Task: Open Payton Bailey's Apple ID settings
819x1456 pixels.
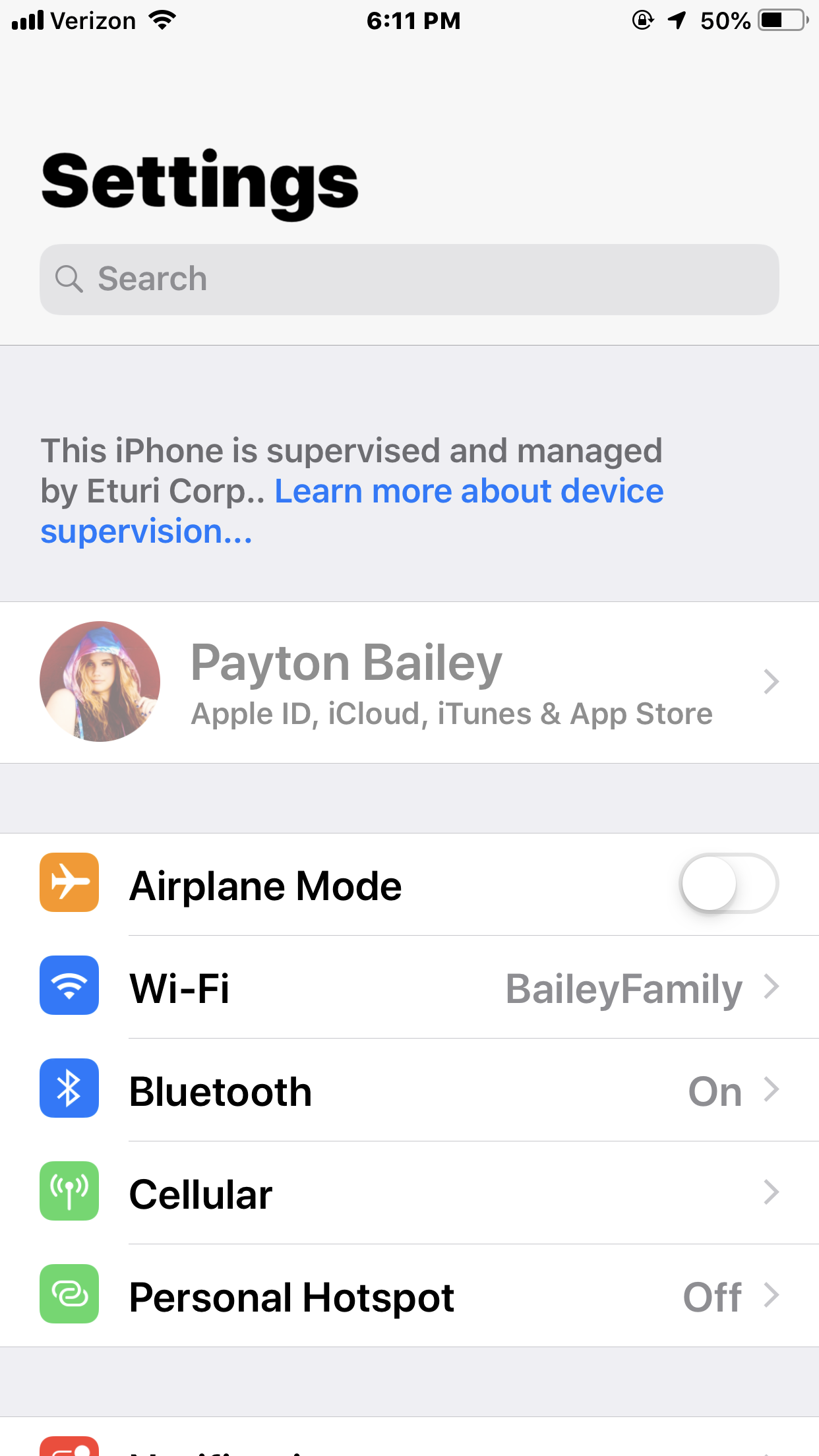Action: 409,682
